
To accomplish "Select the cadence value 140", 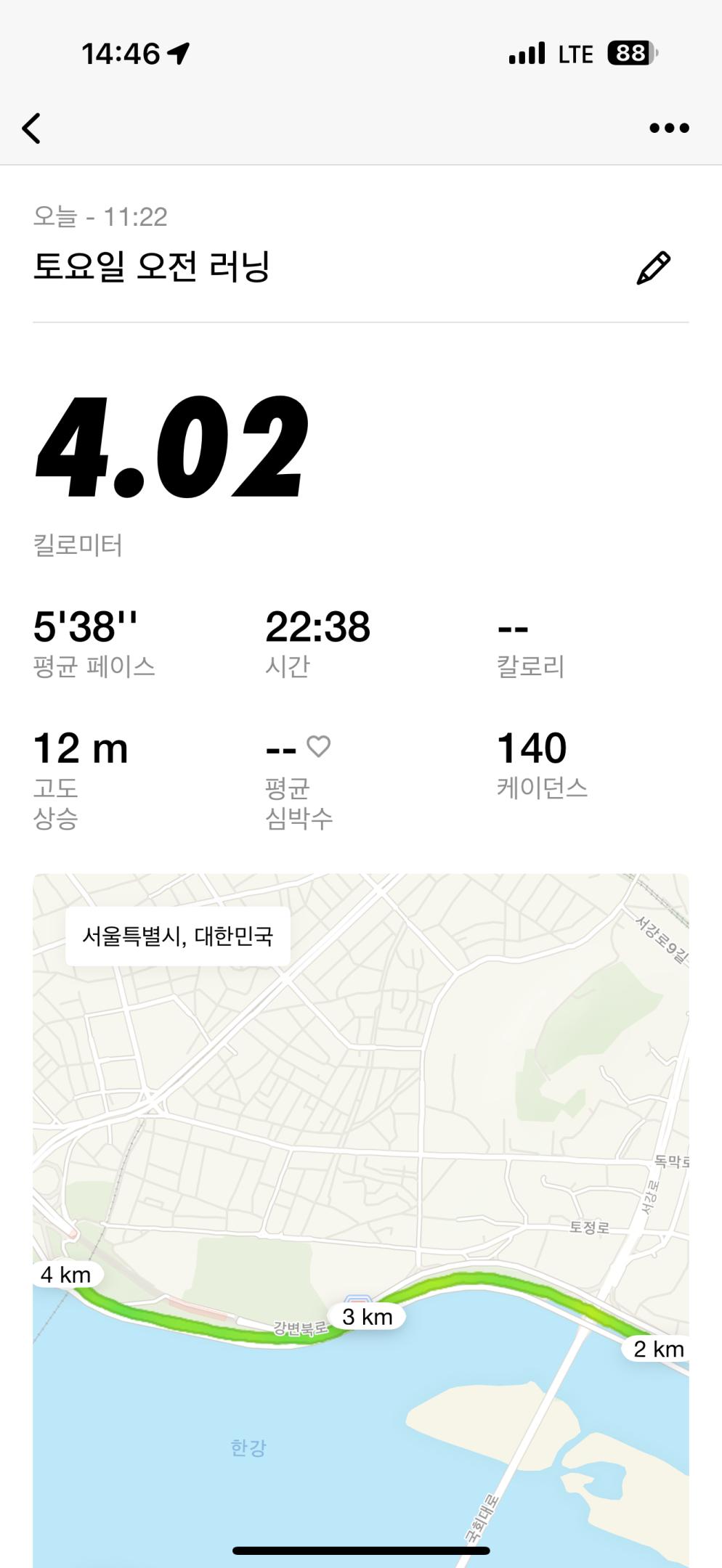I will tap(532, 748).
